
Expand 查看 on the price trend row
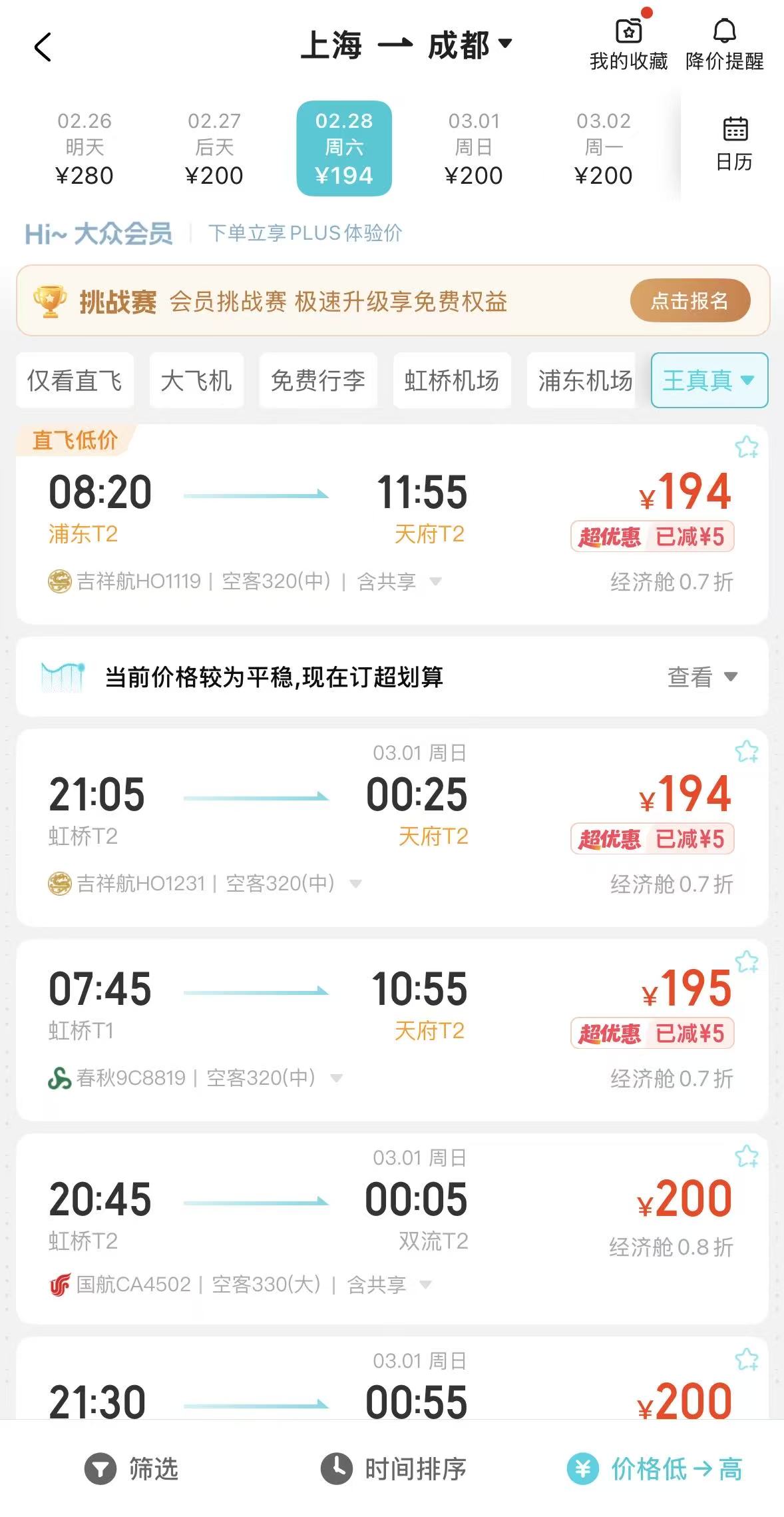(x=702, y=677)
